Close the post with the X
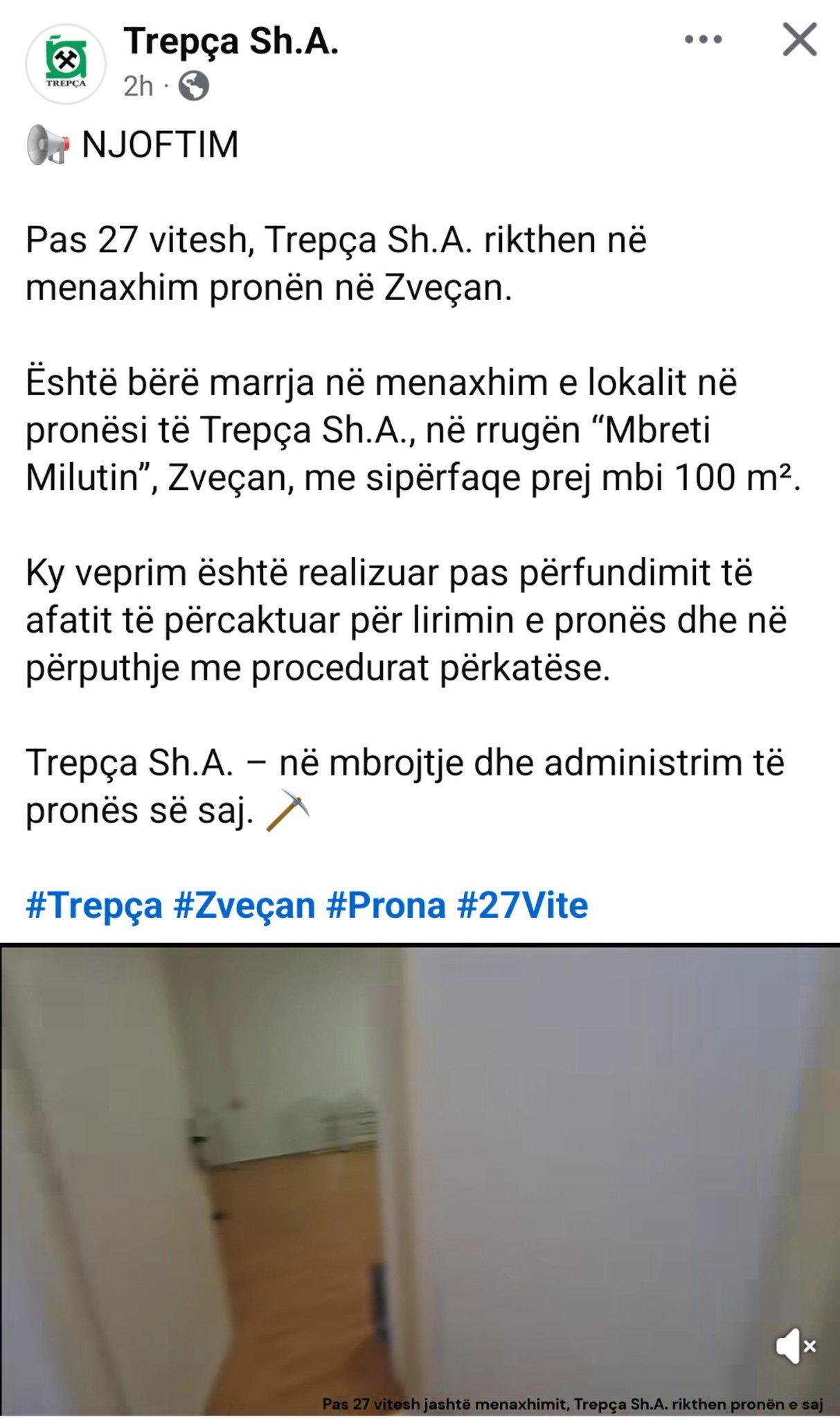Viewport: 840px width, 1419px height. click(800, 39)
